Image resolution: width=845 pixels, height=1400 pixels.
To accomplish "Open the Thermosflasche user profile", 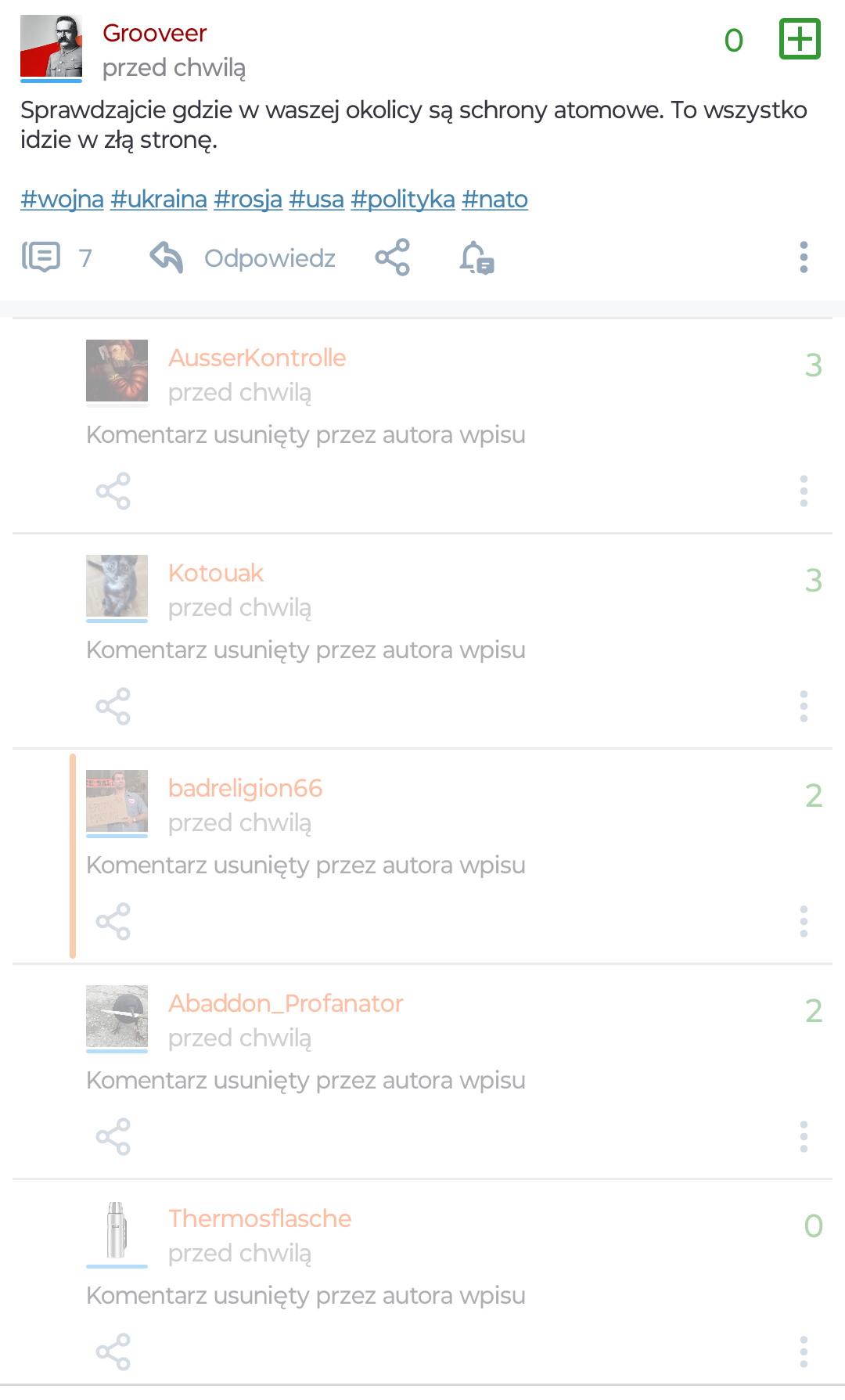I will pos(260,1218).
